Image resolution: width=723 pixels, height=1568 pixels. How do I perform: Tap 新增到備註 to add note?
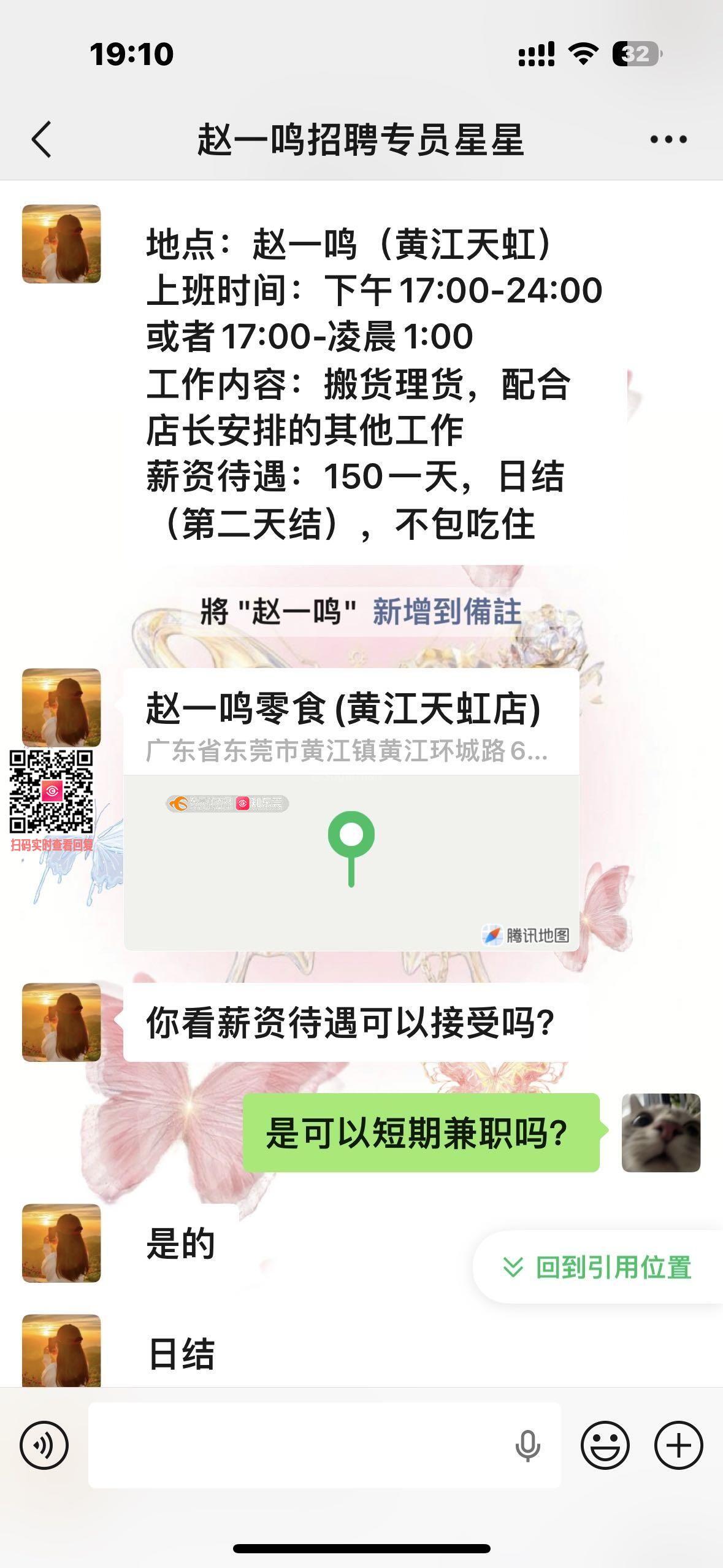coord(446,612)
